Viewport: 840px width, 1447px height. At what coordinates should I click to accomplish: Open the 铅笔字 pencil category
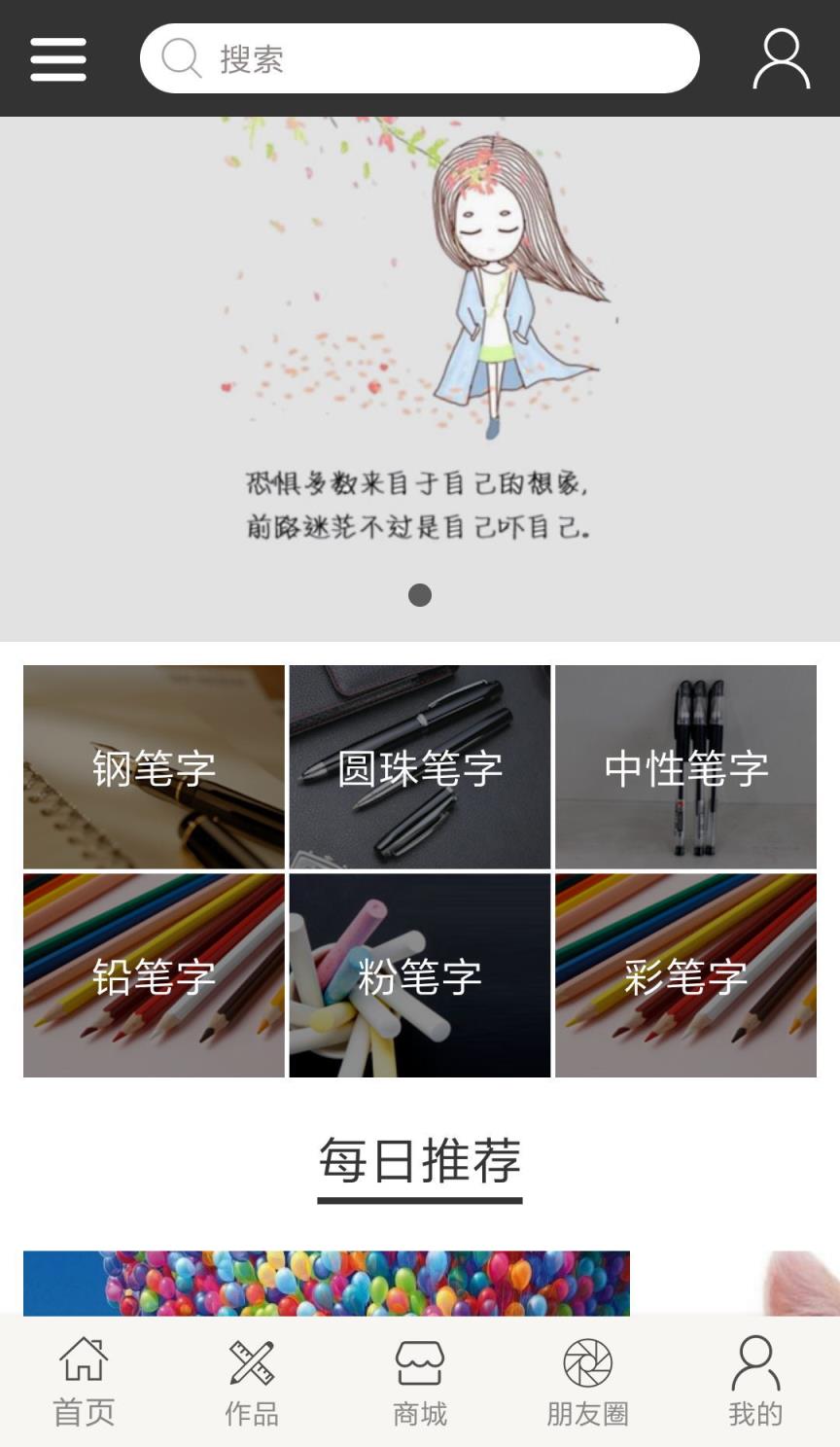[x=154, y=975]
